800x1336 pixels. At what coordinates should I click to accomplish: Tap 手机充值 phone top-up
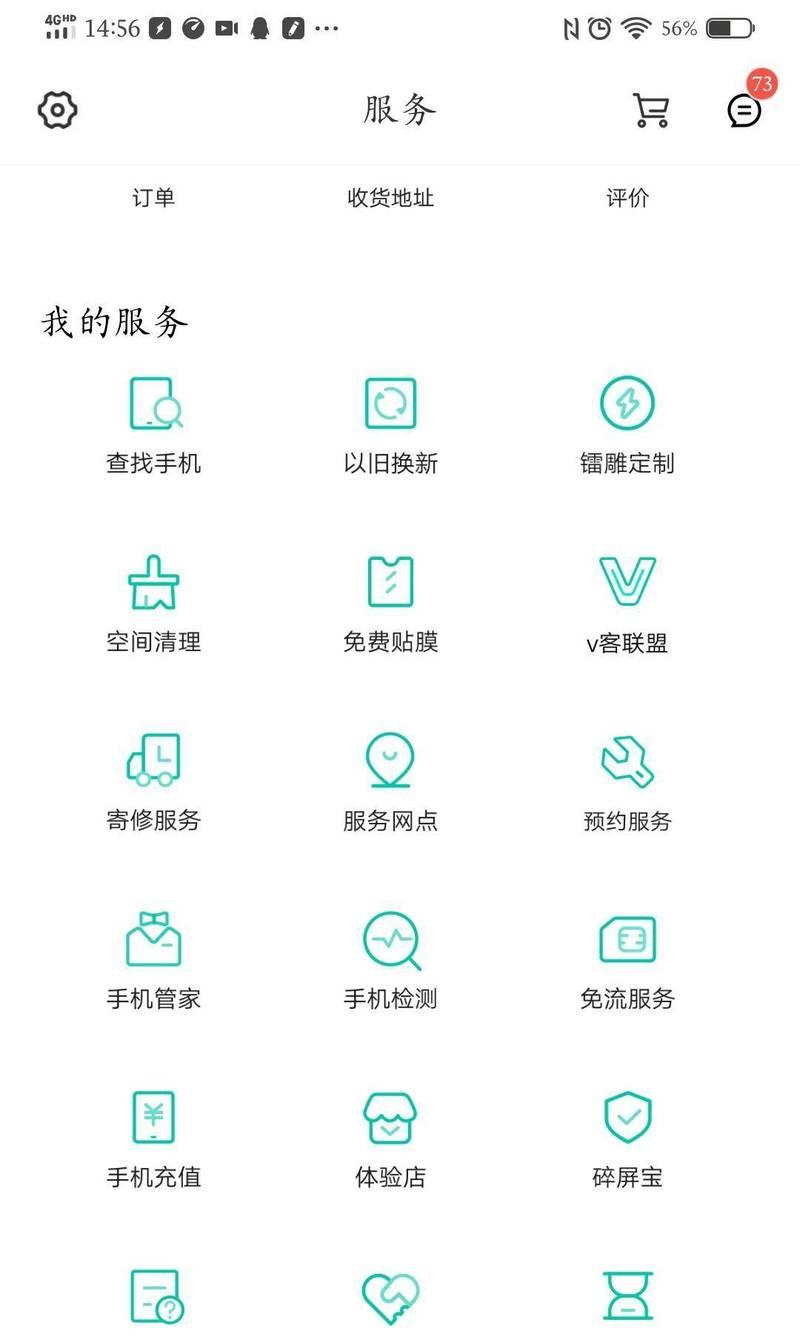point(154,1138)
